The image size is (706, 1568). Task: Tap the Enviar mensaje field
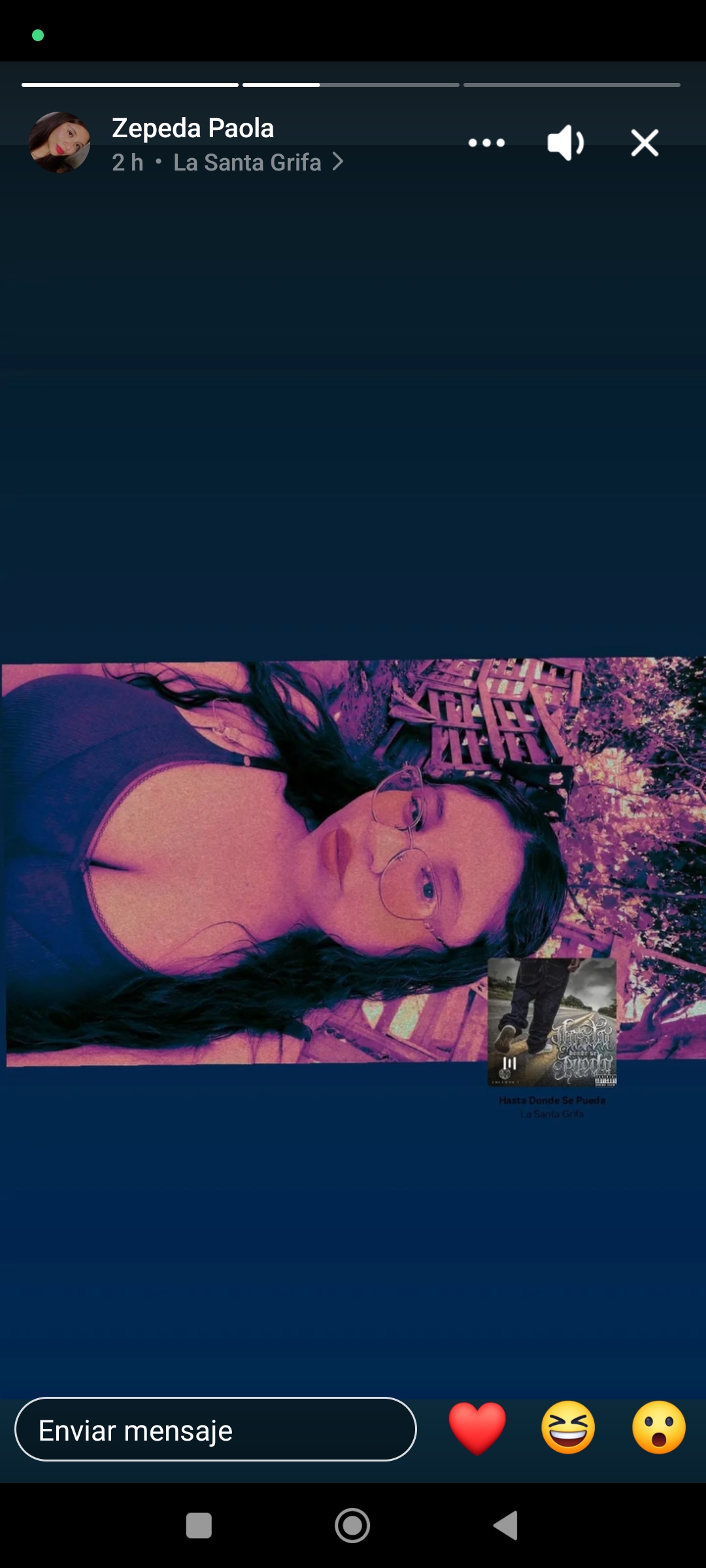point(215,1430)
